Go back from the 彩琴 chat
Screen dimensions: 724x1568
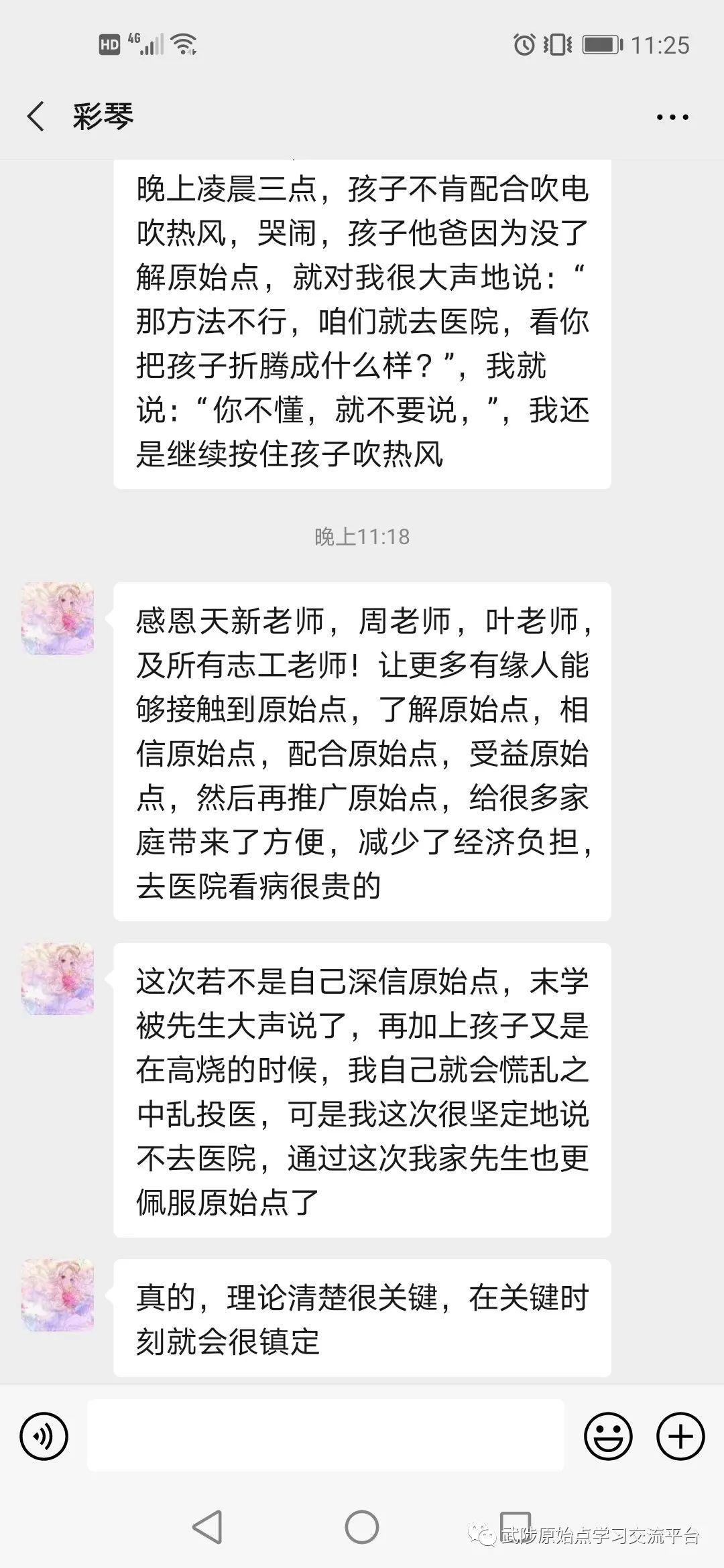click(36, 117)
